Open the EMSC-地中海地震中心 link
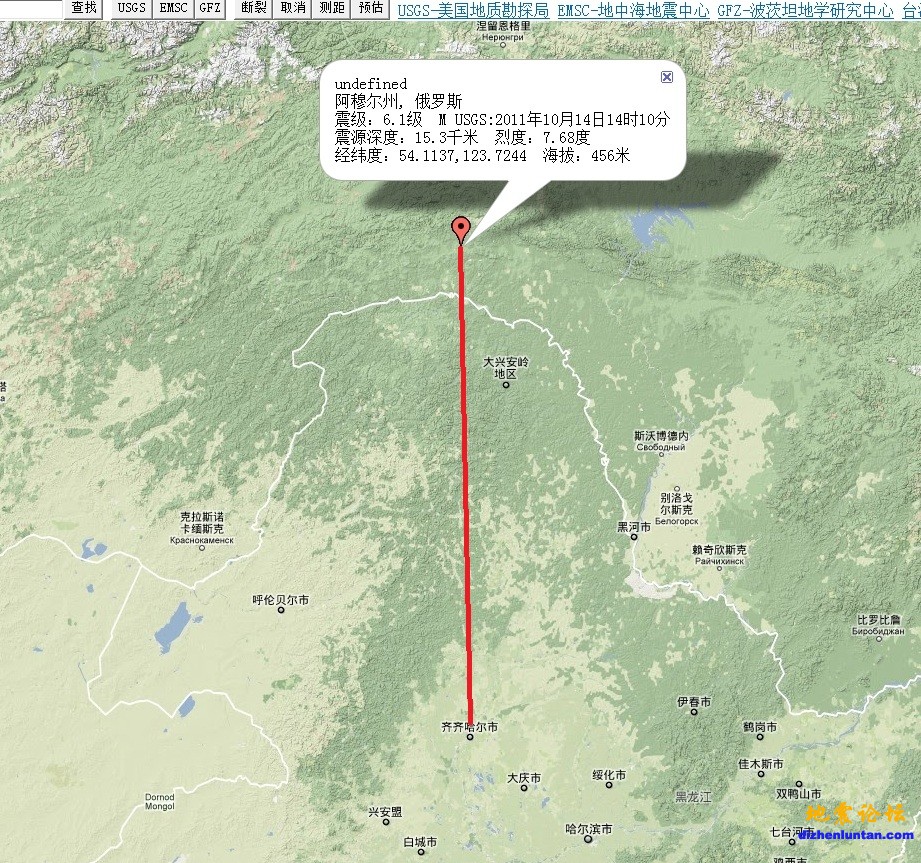This screenshot has width=921, height=863. pyautogui.click(x=632, y=11)
